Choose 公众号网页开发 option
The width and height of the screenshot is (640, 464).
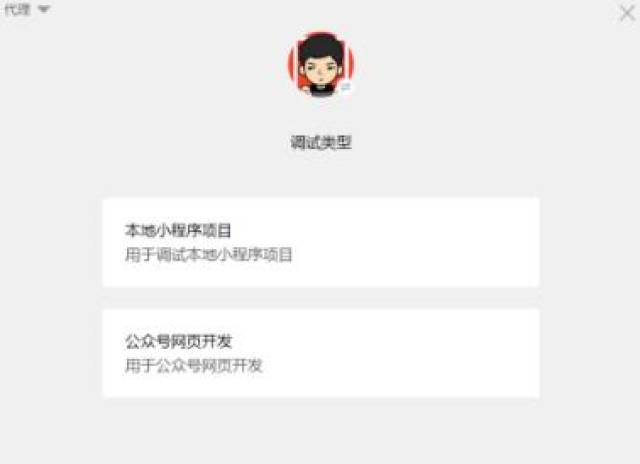pos(320,353)
